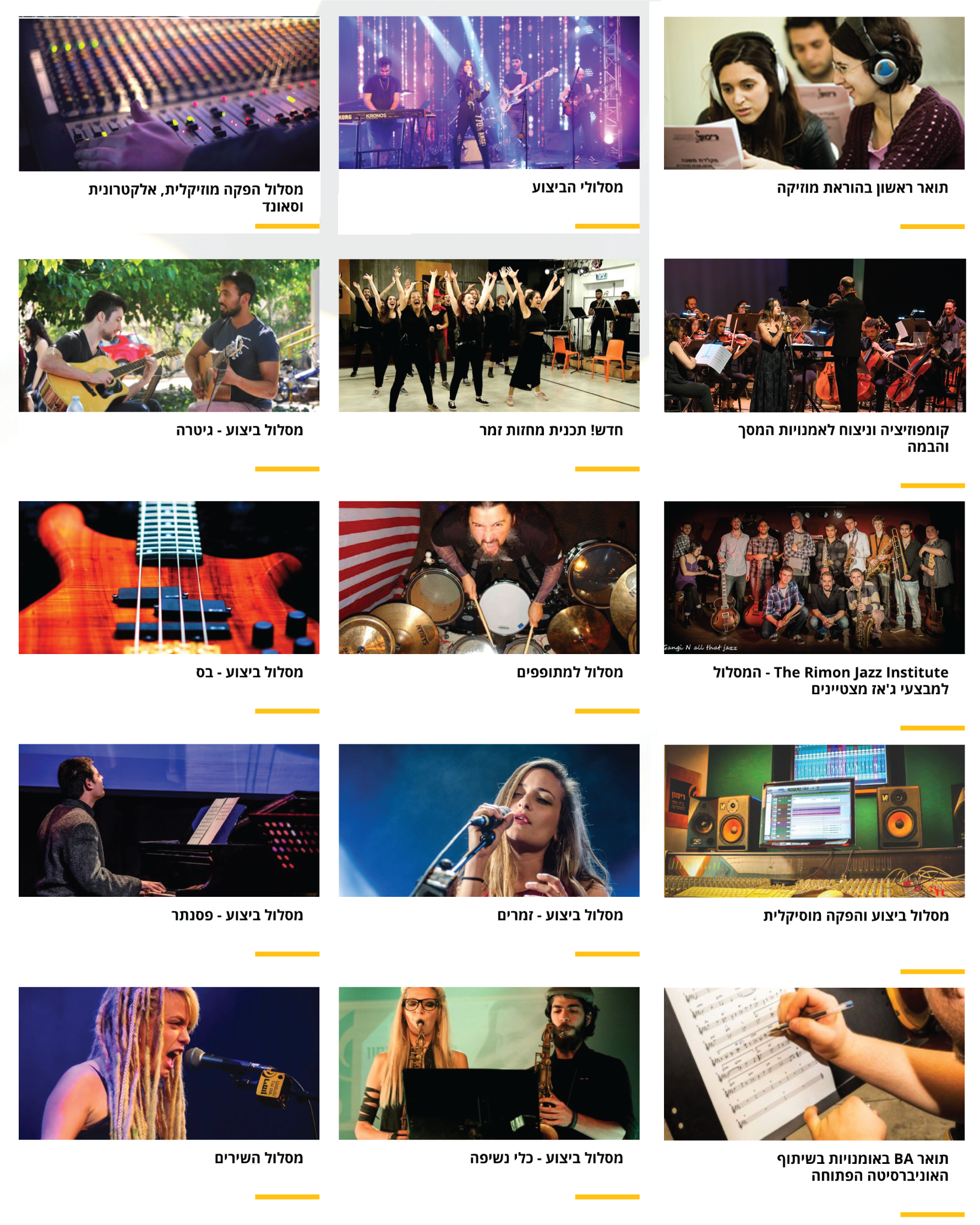Open the תואר BA באומנויות card

pyautogui.click(x=814, y=1064)
